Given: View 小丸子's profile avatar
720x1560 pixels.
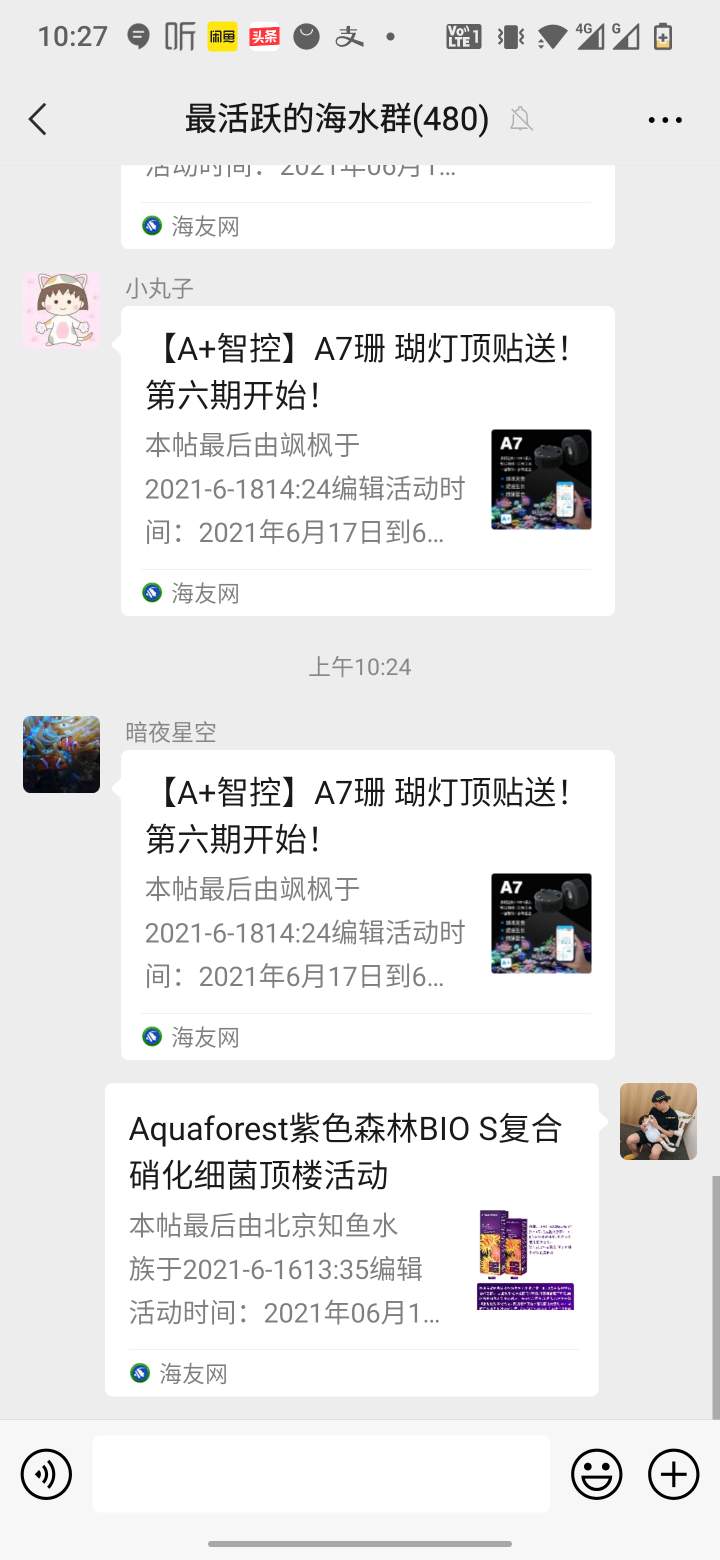Looking at the screenshot, I should [x=61, y=310].
